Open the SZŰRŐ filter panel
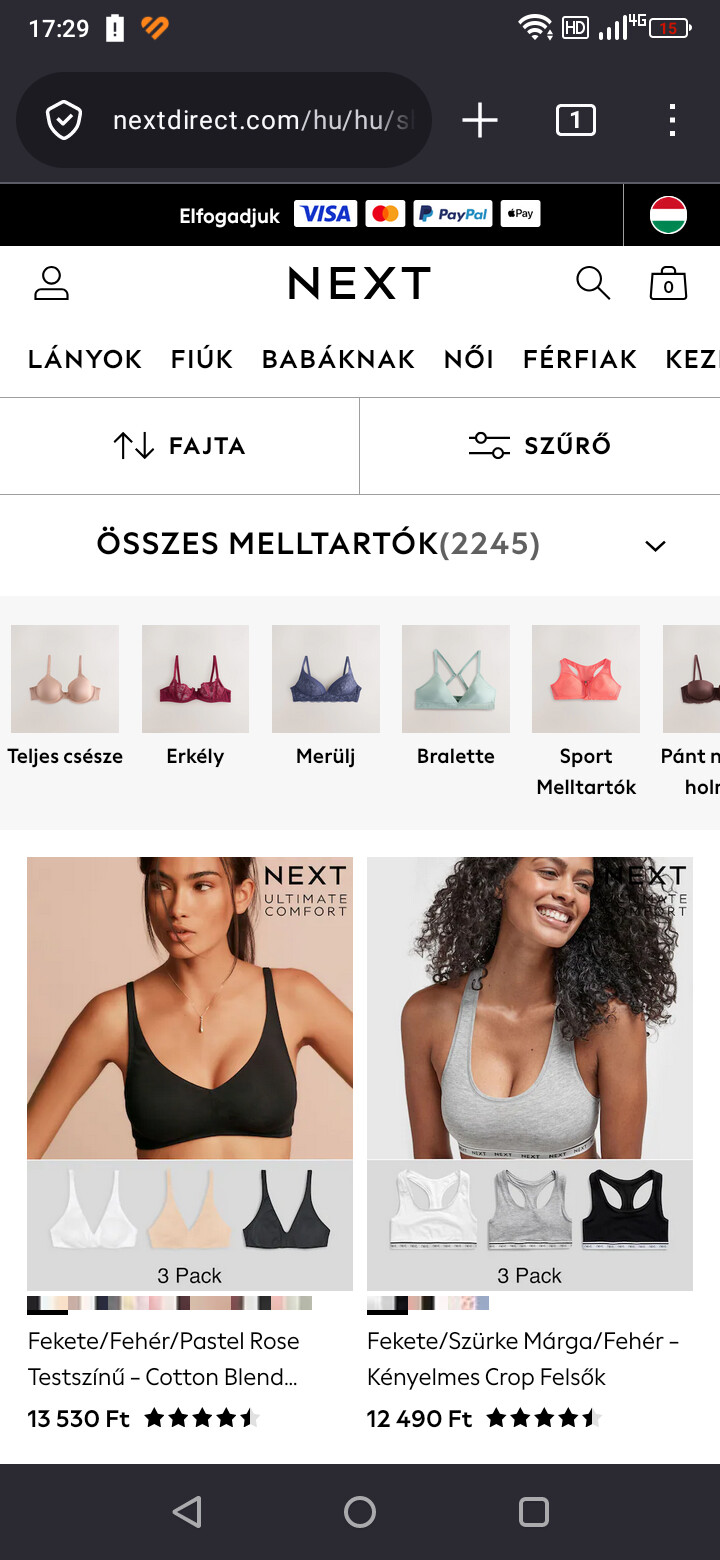 click(540, 446)
